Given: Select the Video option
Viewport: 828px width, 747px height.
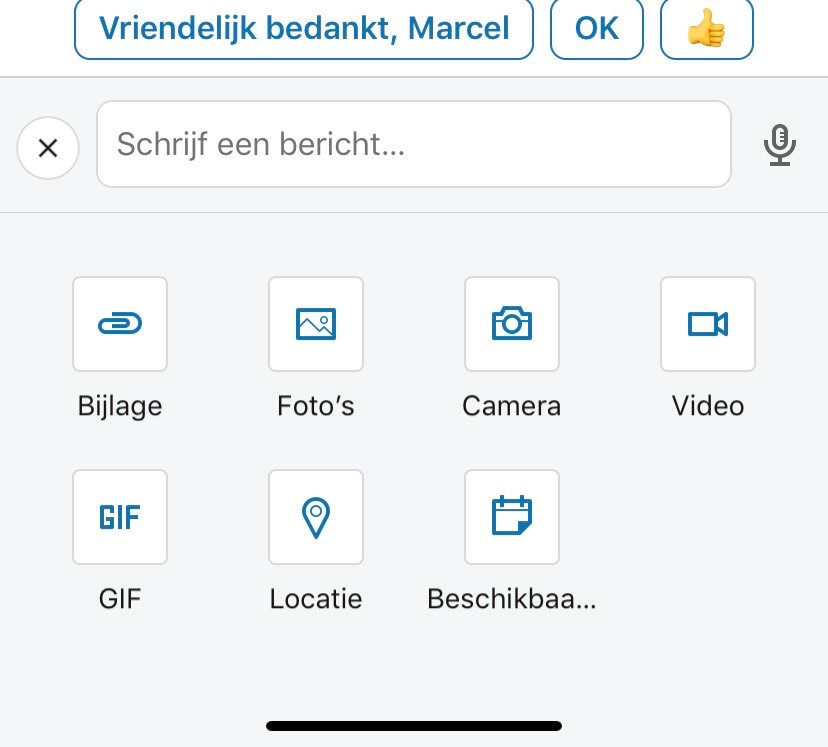Looking at the screenshot, I should click(708, 324).
